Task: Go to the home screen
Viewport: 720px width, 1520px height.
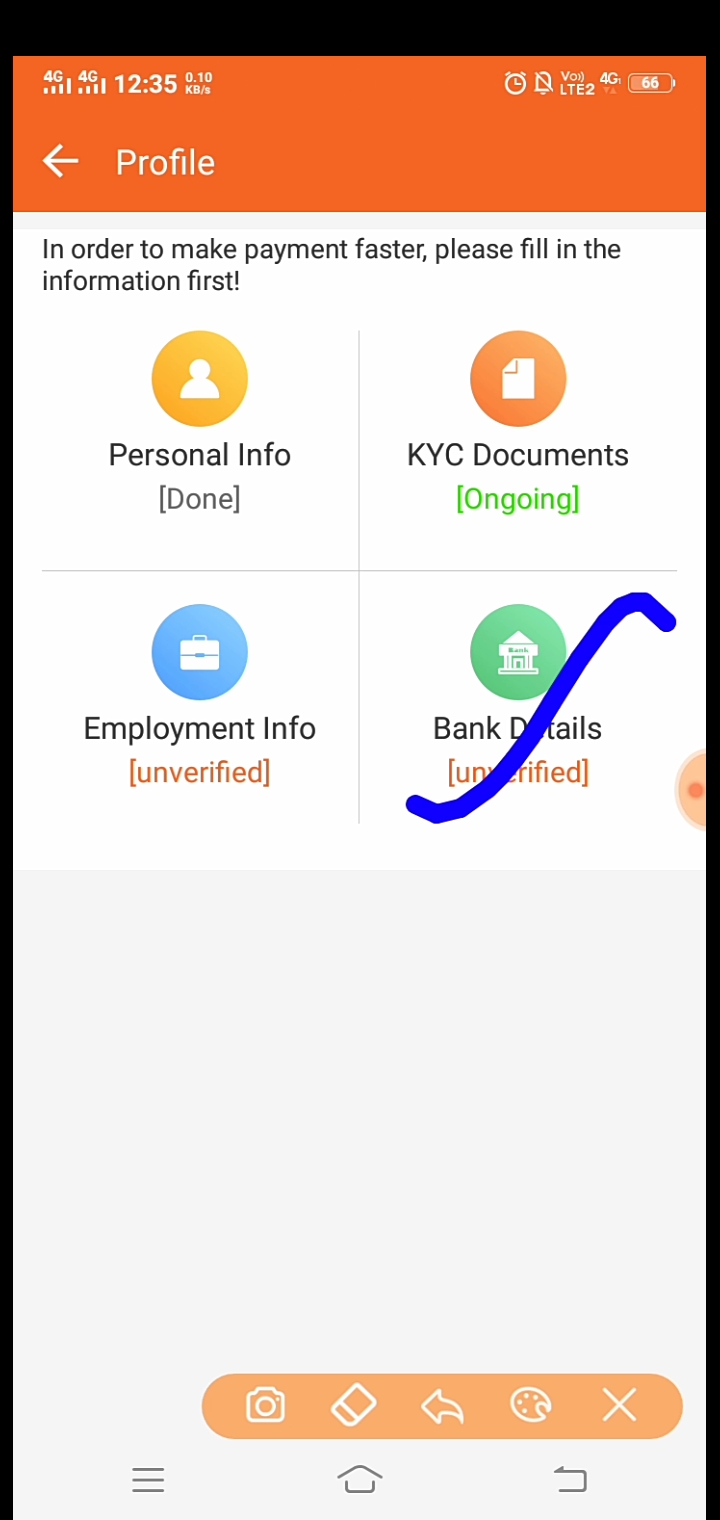Action: 360,1480
